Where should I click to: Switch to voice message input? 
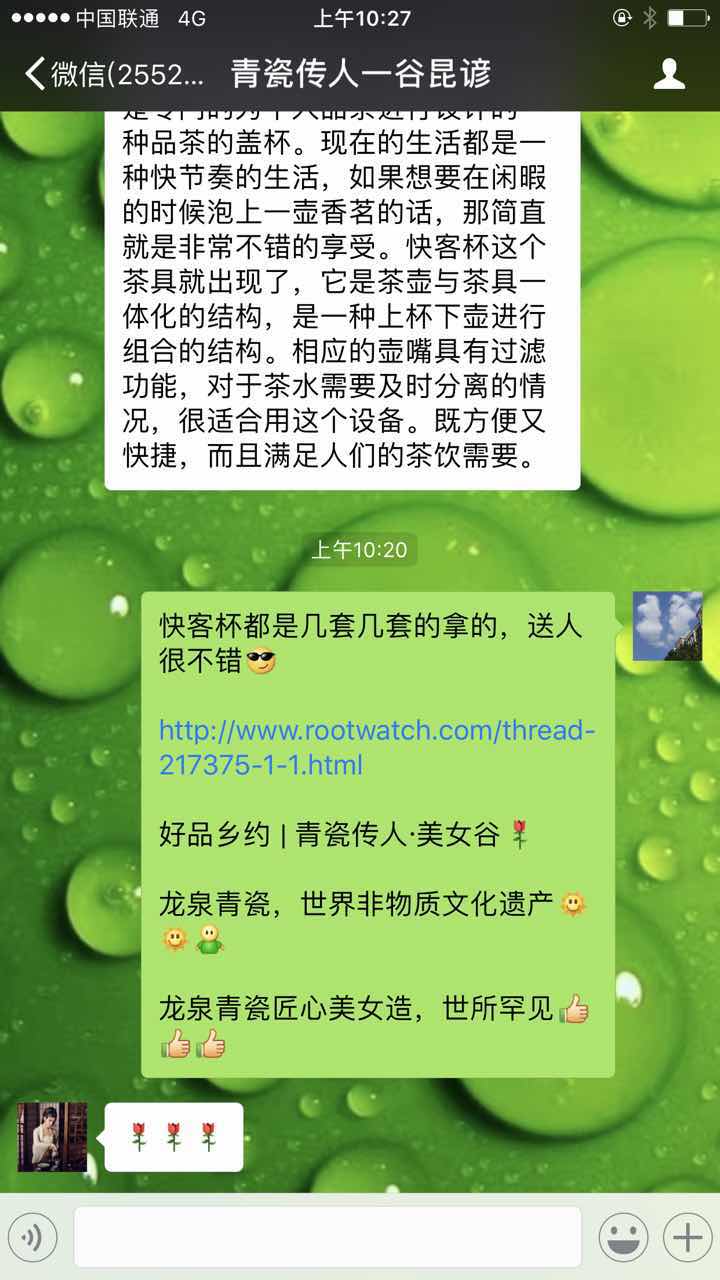32,1238
